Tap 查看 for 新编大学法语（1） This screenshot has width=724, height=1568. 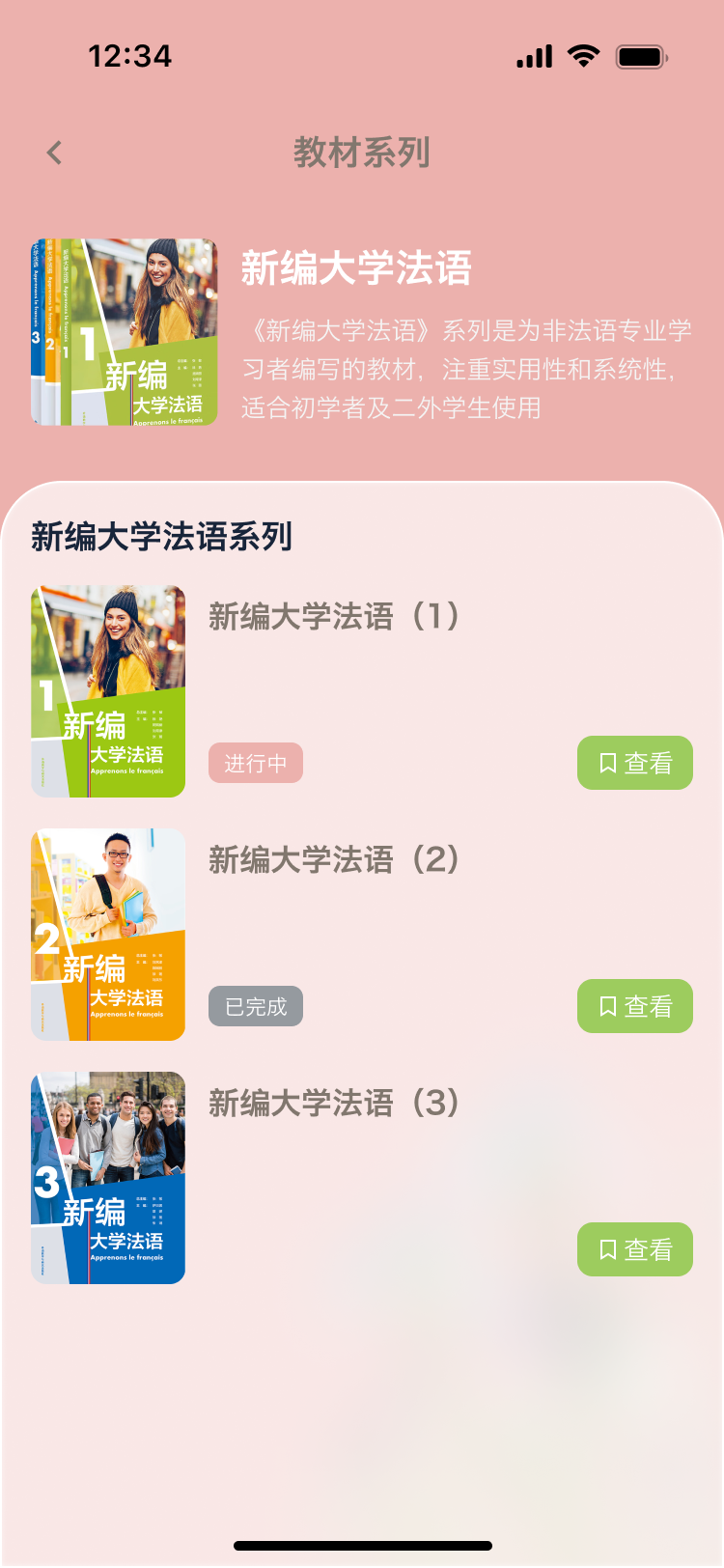tap(634, 763)
